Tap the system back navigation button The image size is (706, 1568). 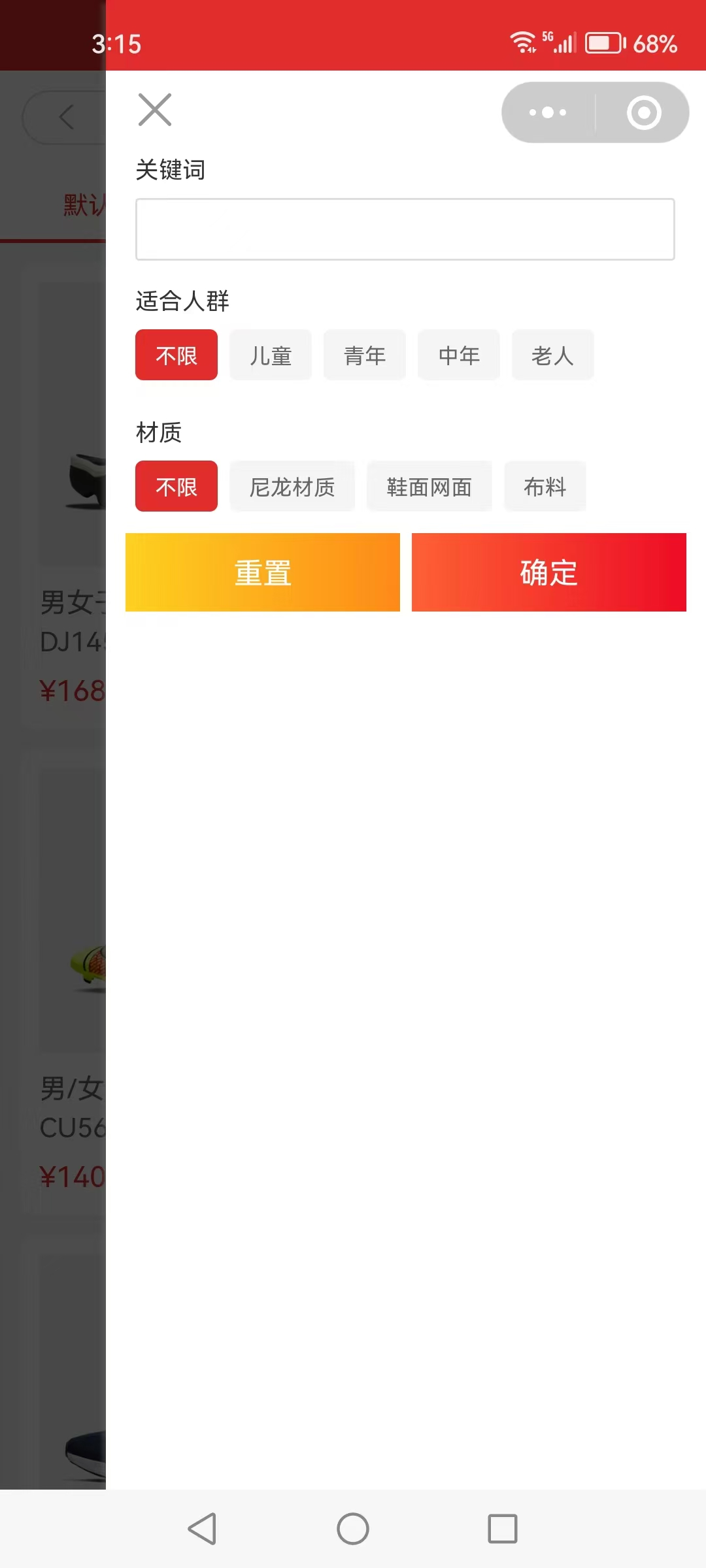click(202, 1529)
